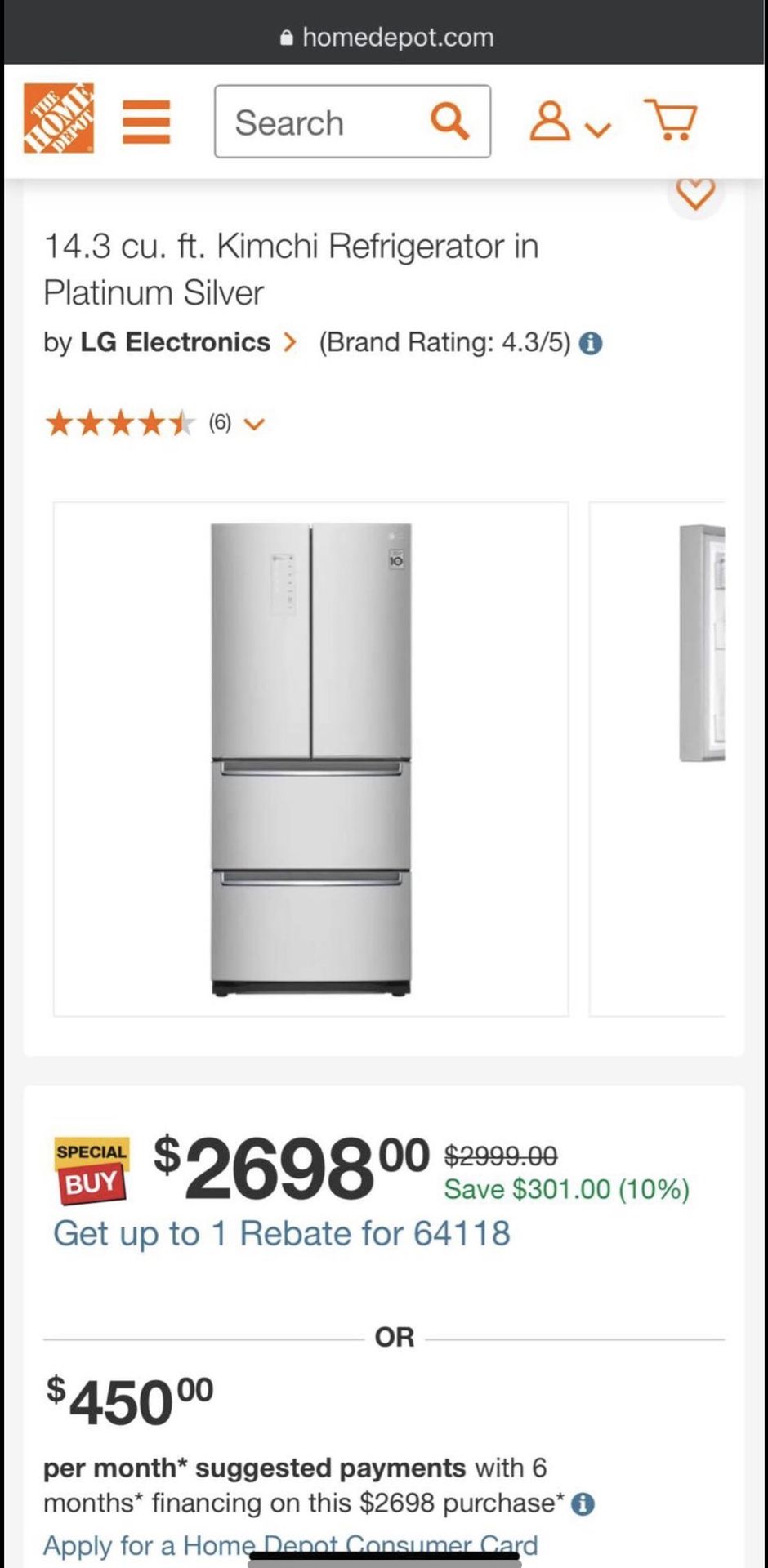The height and width of the screenshot is (1568, 768).
Task: Open the Home Depot homepage logo
Action: [58, 118]
